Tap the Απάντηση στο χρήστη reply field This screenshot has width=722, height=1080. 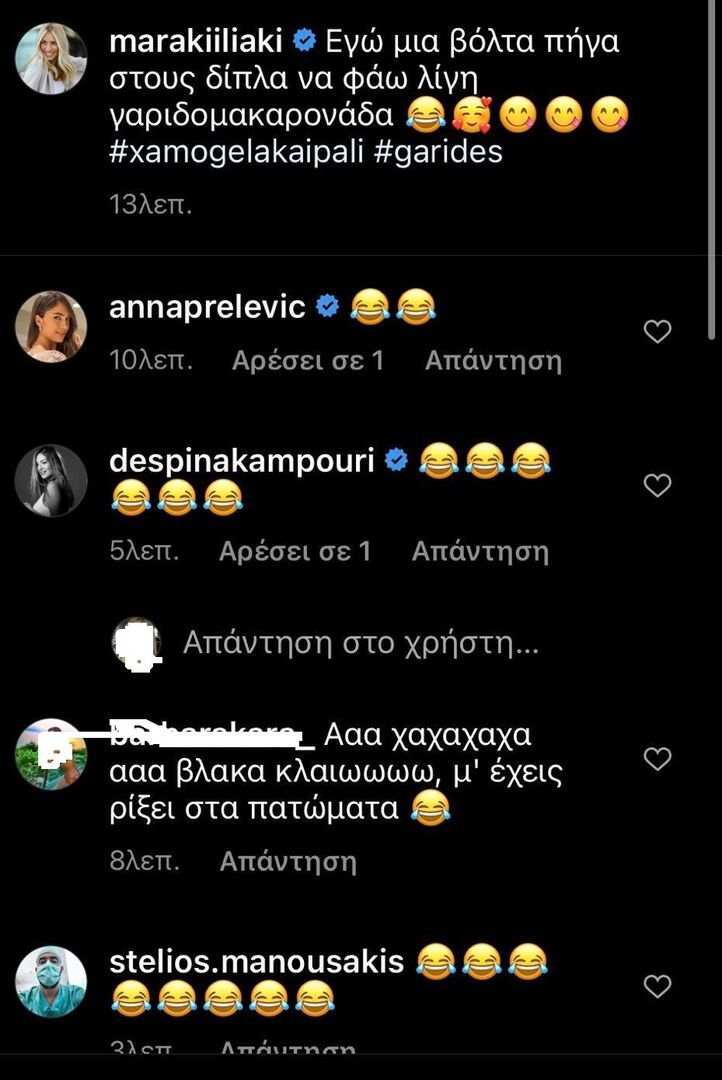coord(360,643)
